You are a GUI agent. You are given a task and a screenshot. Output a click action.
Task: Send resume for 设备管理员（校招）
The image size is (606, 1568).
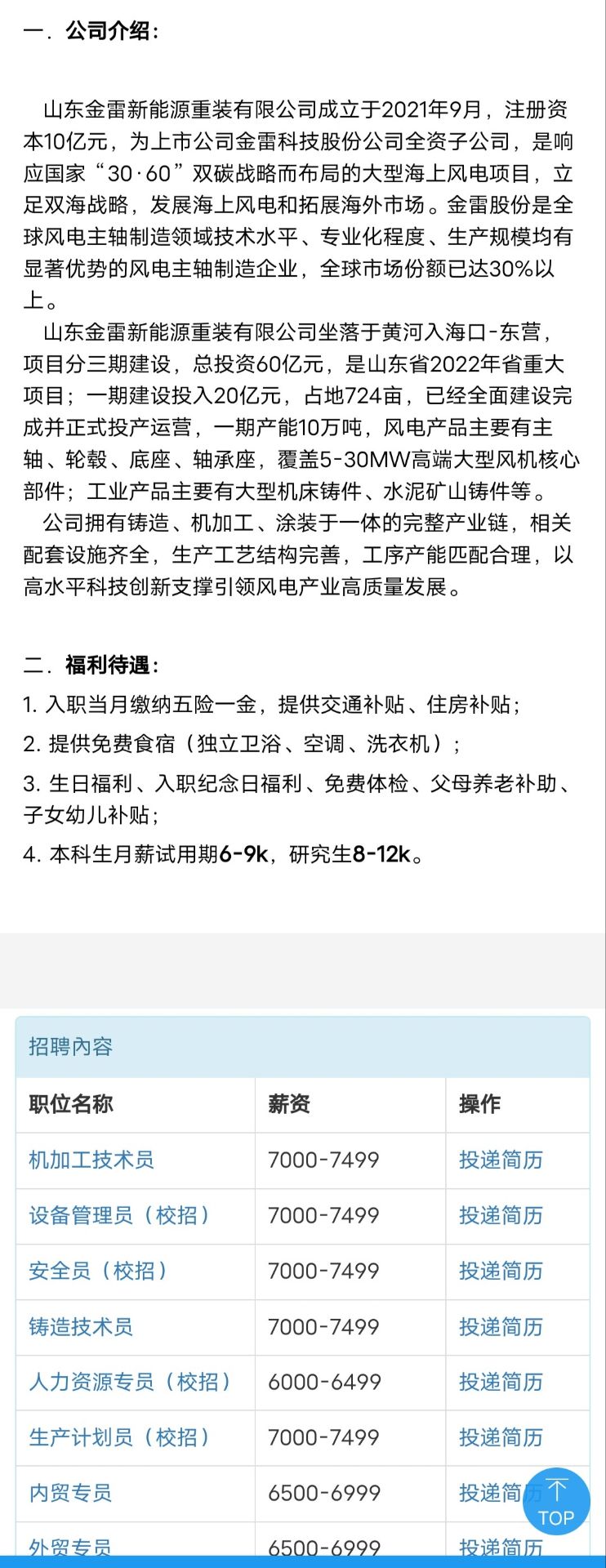point(500,1215)
